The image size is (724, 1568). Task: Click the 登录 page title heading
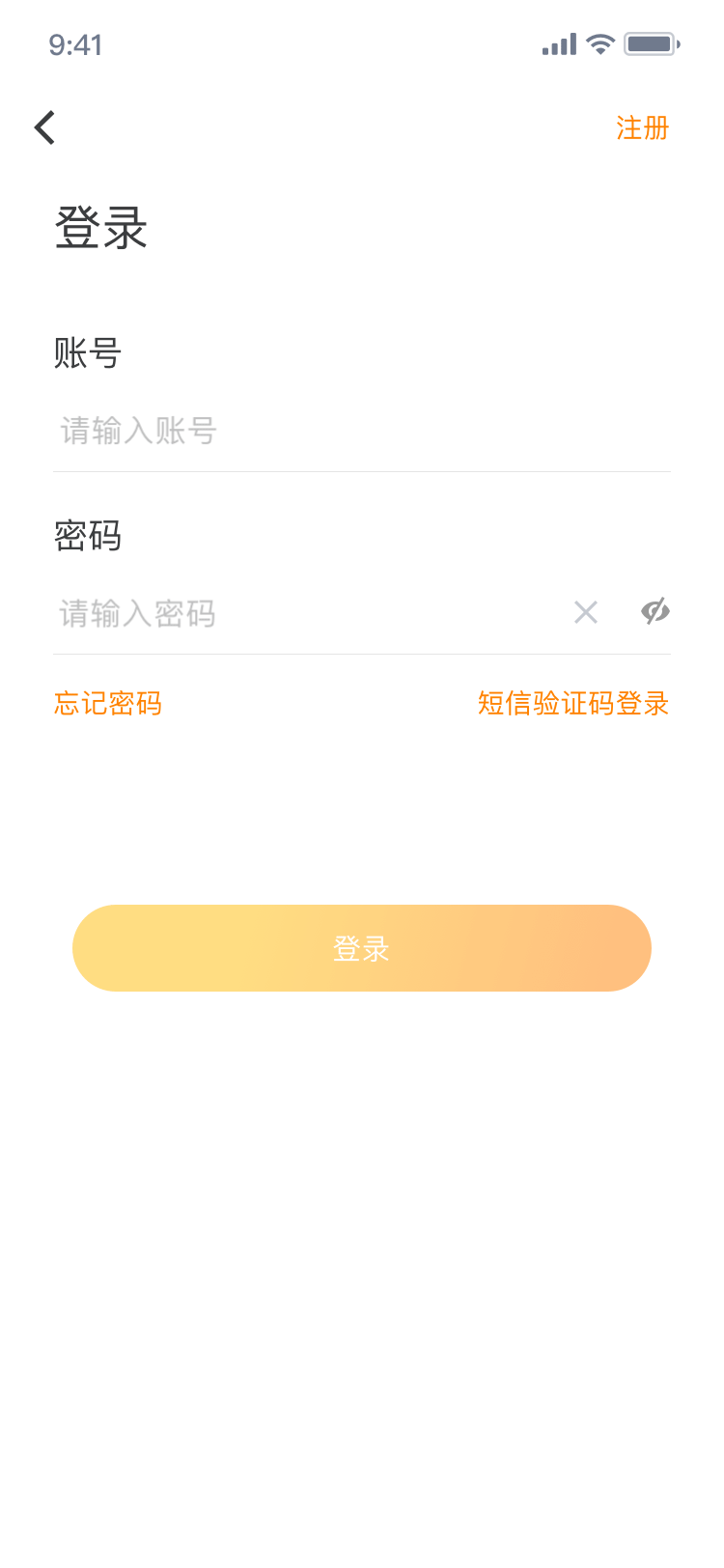[x=99, y=229]
